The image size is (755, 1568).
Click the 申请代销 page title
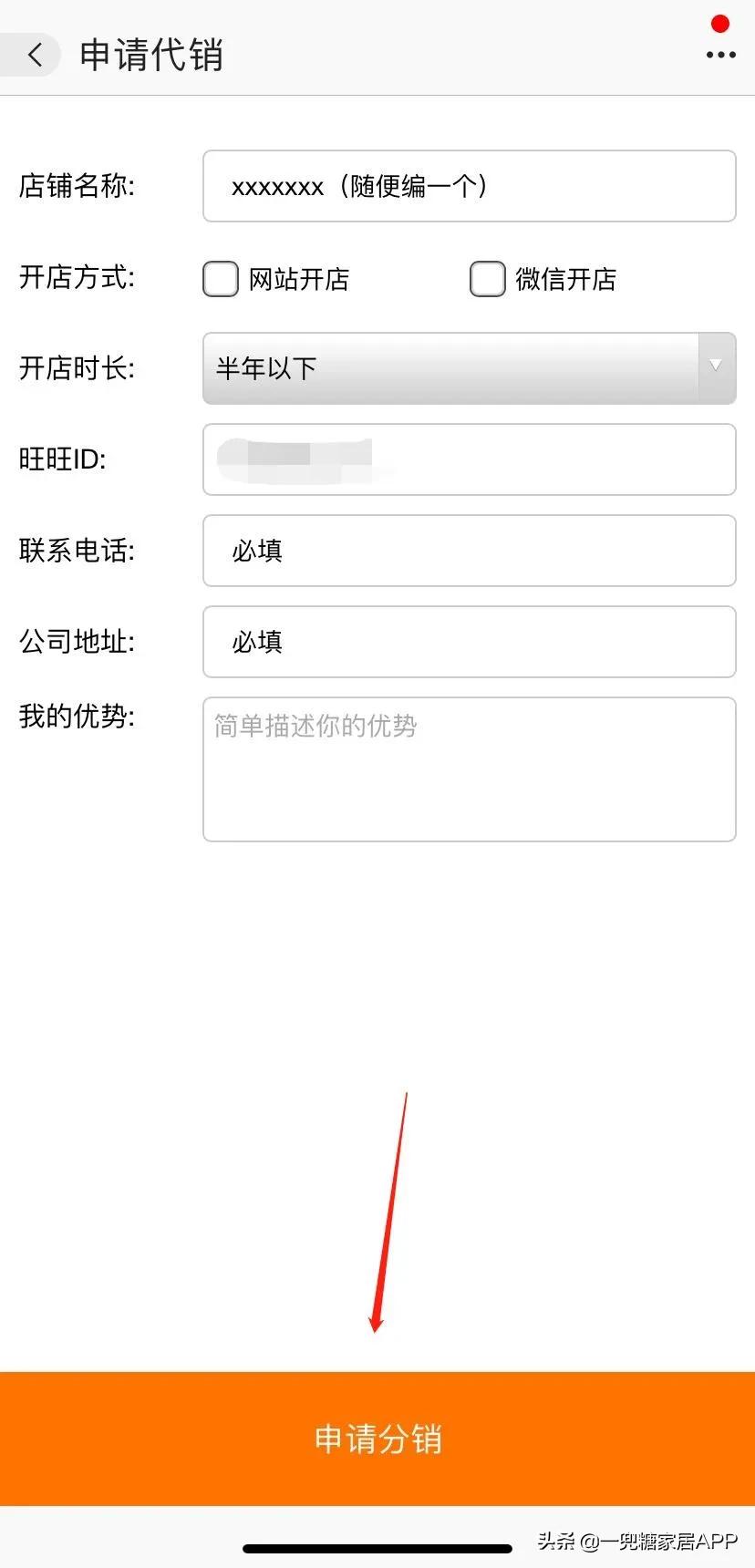point(150,55)
